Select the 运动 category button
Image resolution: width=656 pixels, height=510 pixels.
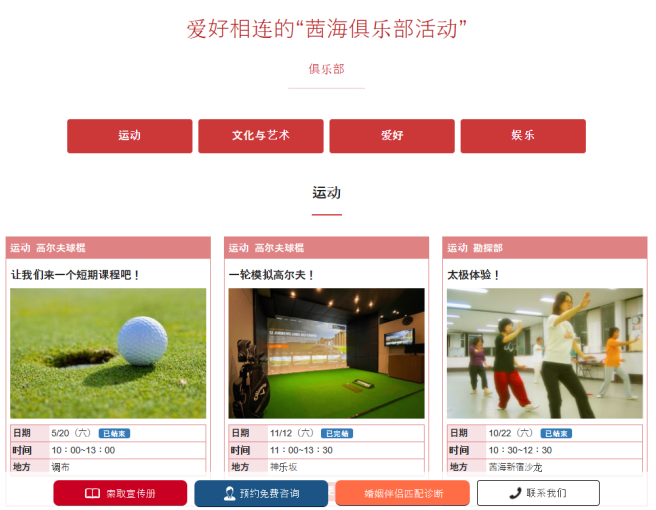130,136
